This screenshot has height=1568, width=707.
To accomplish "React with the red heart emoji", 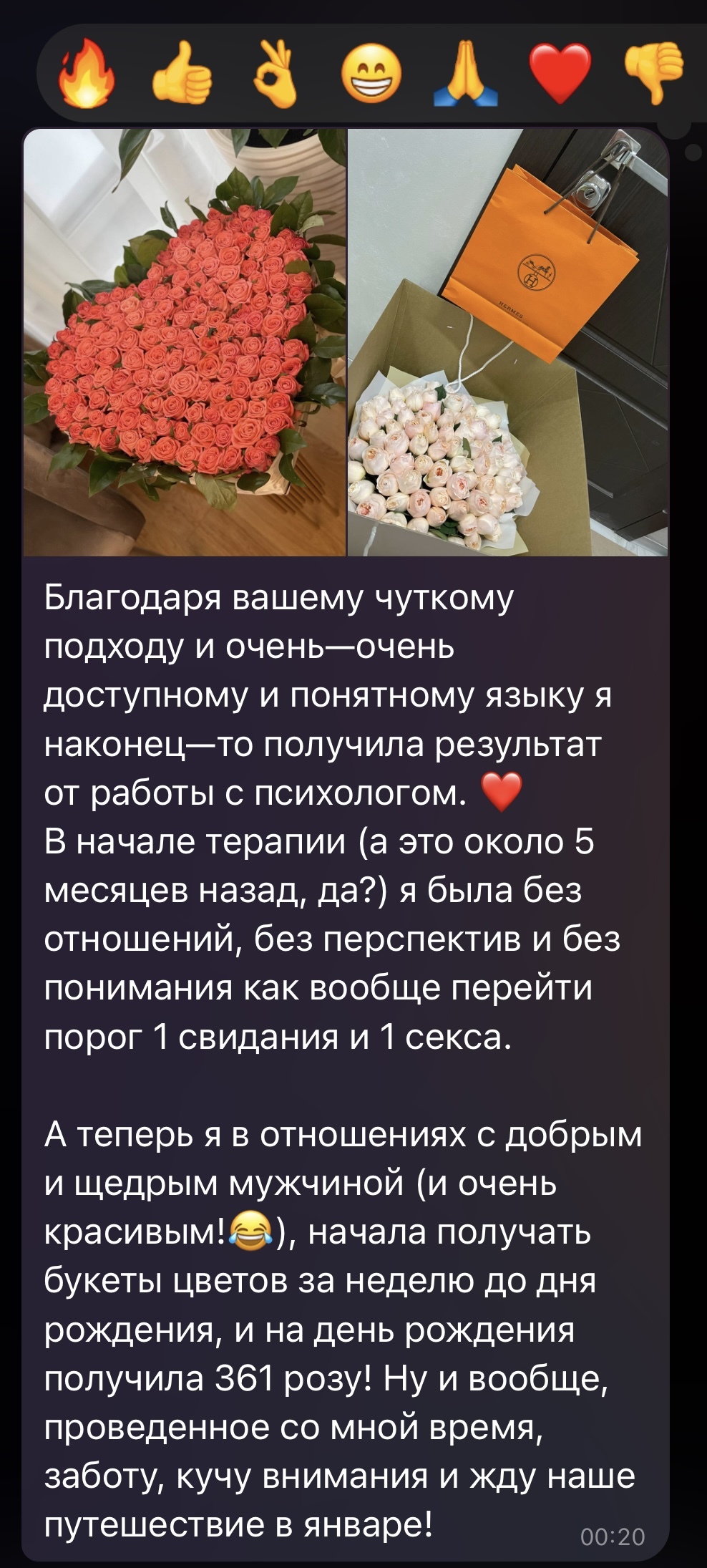I will 561,72.
